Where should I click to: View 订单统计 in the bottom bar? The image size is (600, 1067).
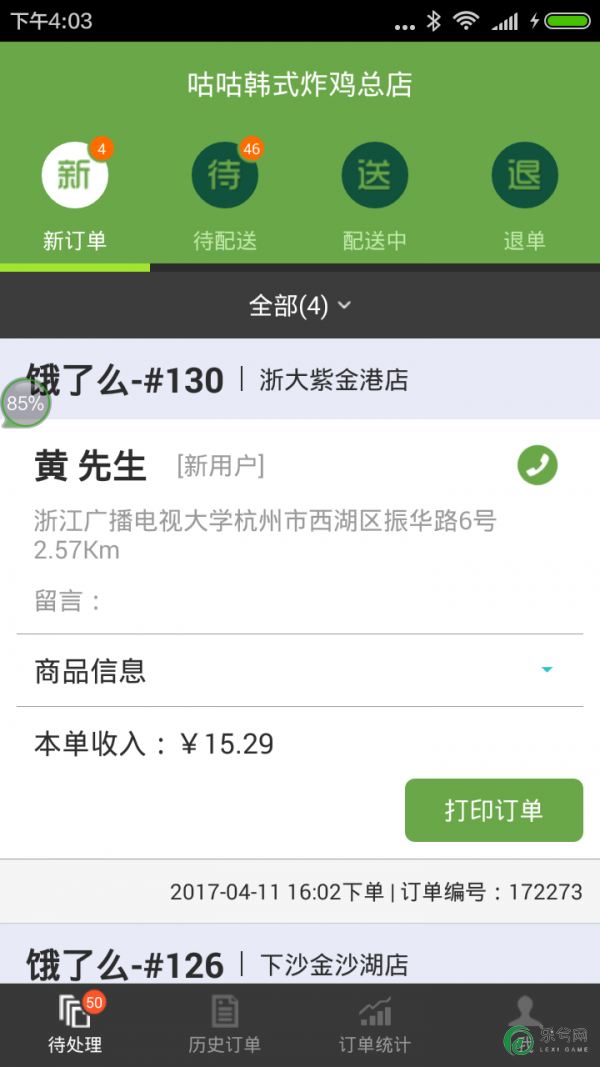(x=375, y=1025)
